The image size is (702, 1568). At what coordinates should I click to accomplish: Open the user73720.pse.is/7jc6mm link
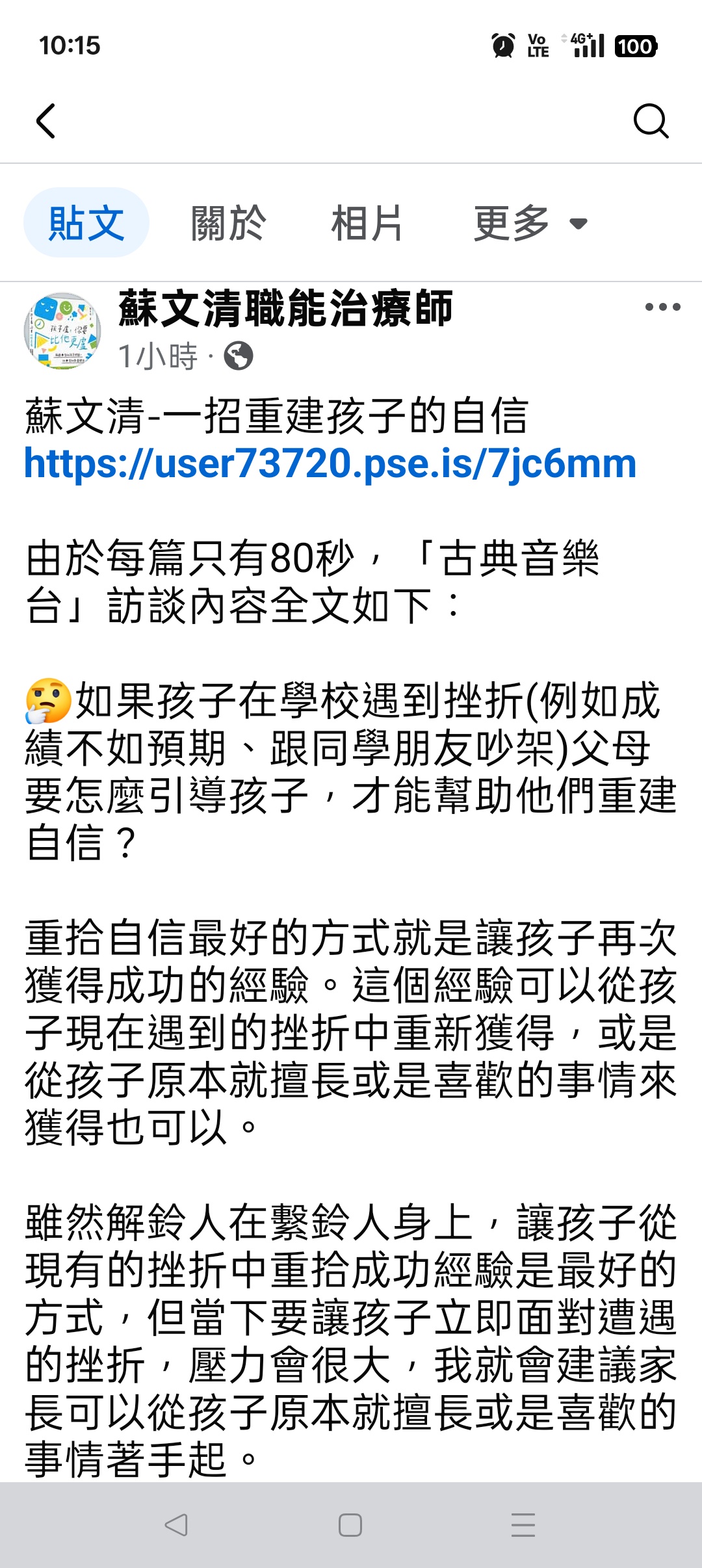tap(330, 464)
